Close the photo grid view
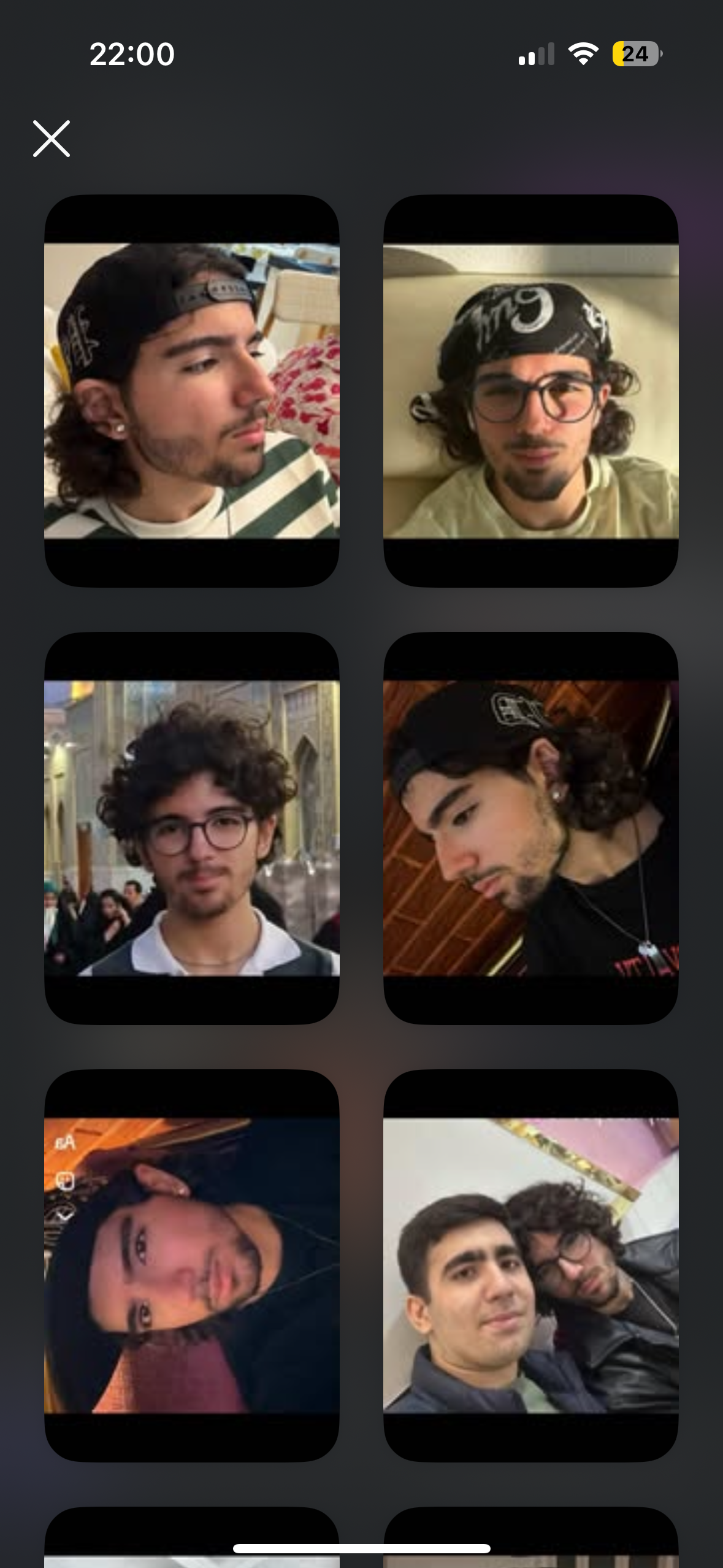Image resolution: width=723 pixels, height=1568 pixels. point(52,139)
